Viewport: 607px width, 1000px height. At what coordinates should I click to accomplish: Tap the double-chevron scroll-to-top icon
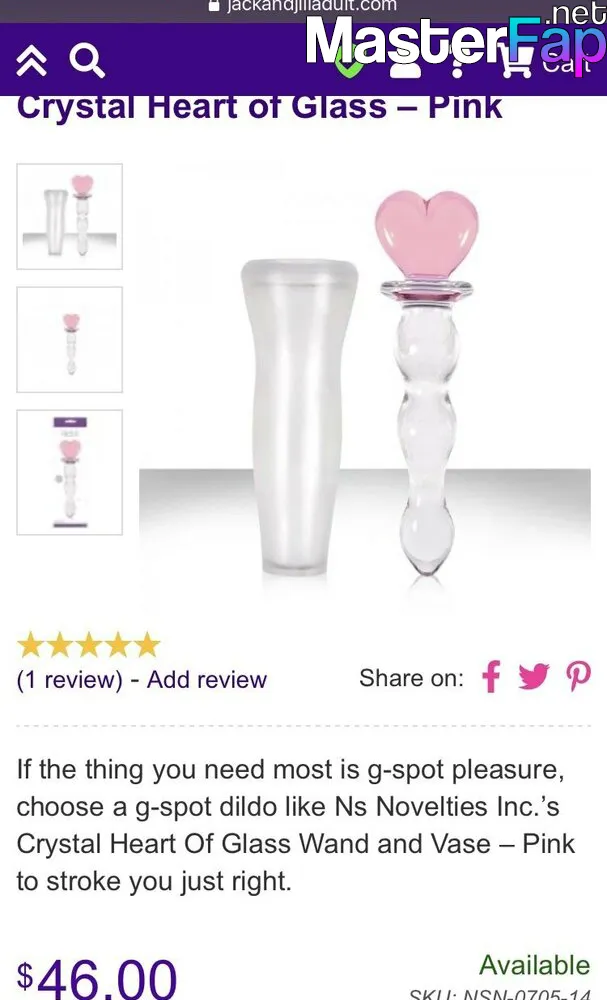click(32, 61)
